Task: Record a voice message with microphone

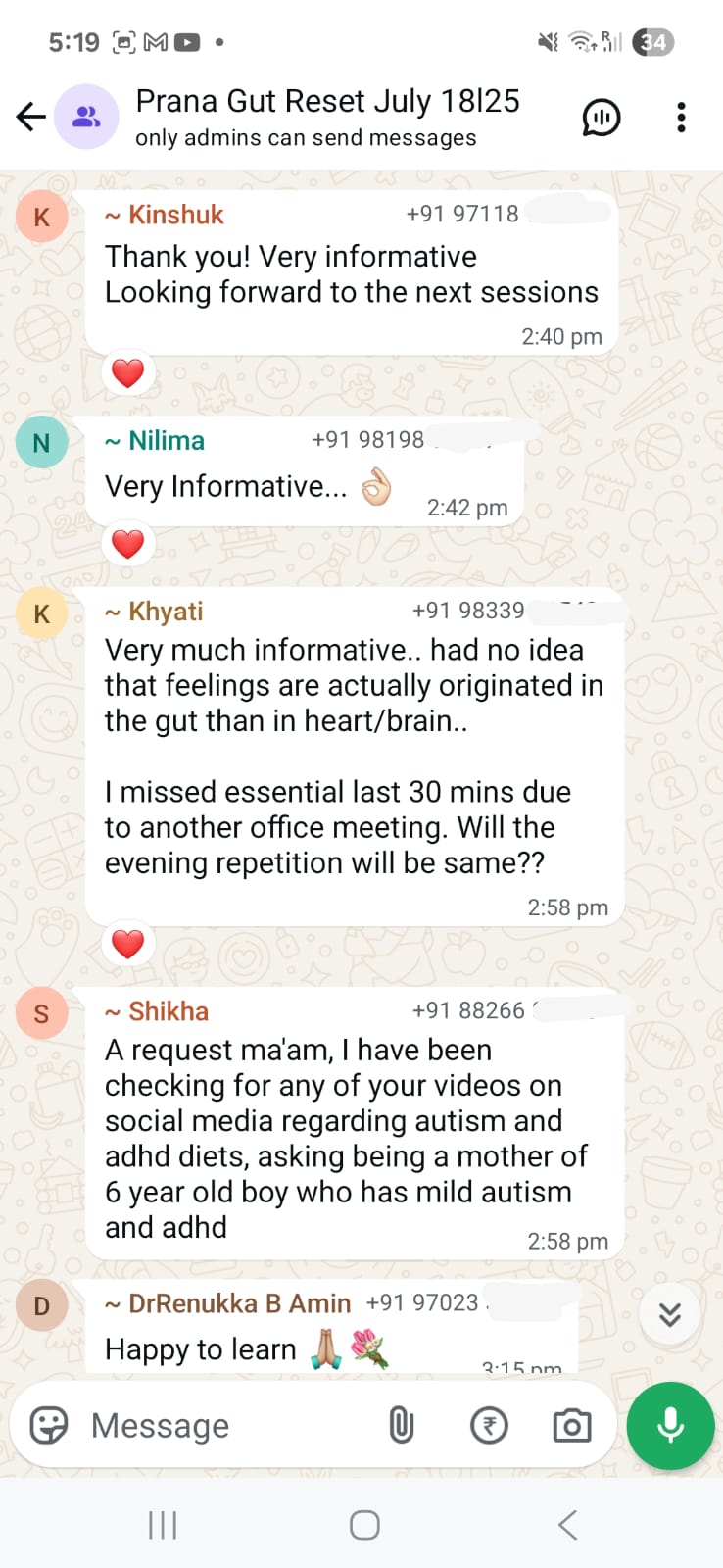Action: (x=670, y=1426)
